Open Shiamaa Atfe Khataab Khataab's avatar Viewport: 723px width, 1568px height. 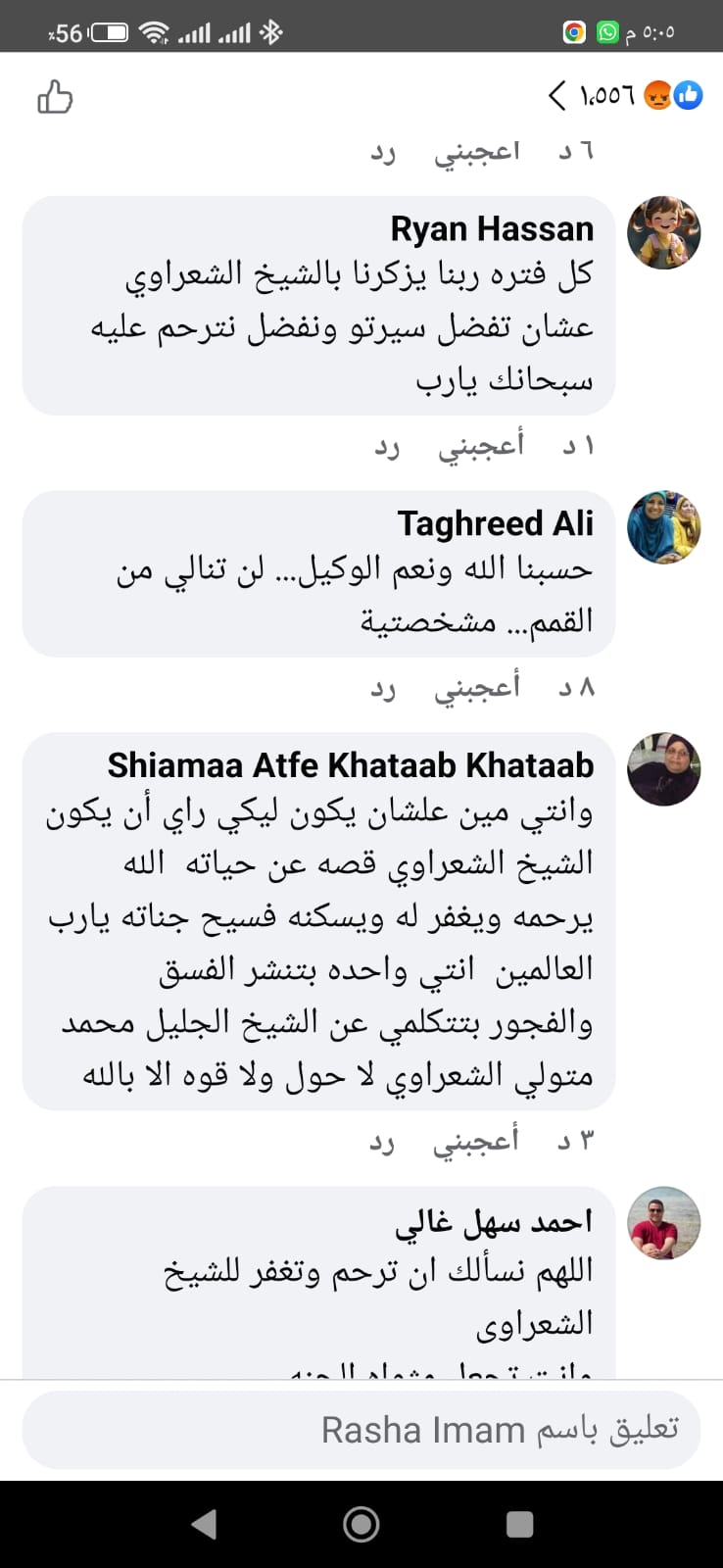pyautogui.click(x=663, y=769)
